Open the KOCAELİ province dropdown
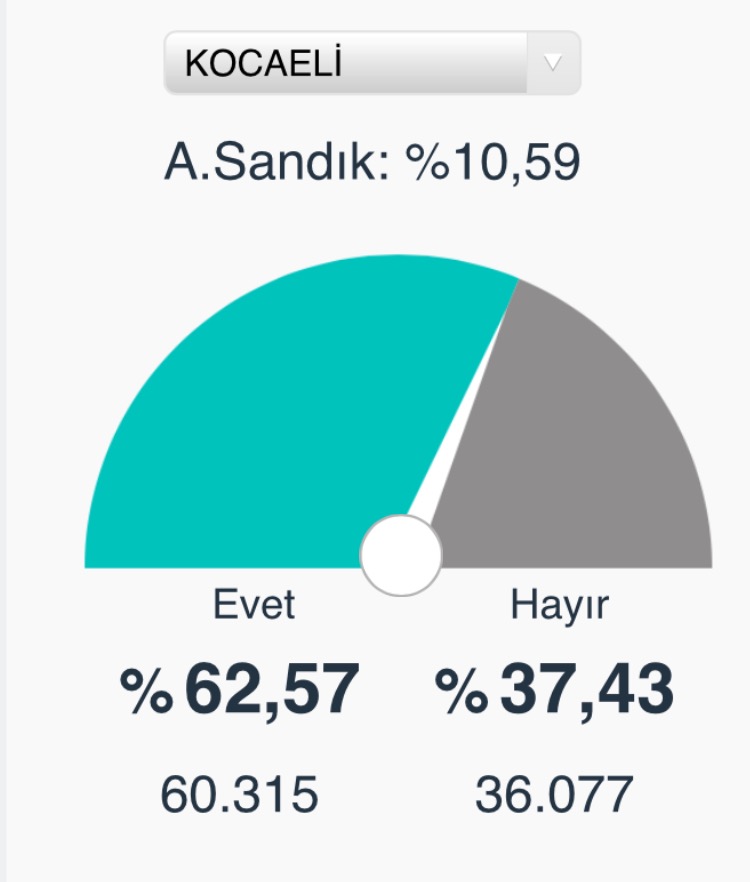Viewport: 750px width, 882px height. tap(371, 63)
